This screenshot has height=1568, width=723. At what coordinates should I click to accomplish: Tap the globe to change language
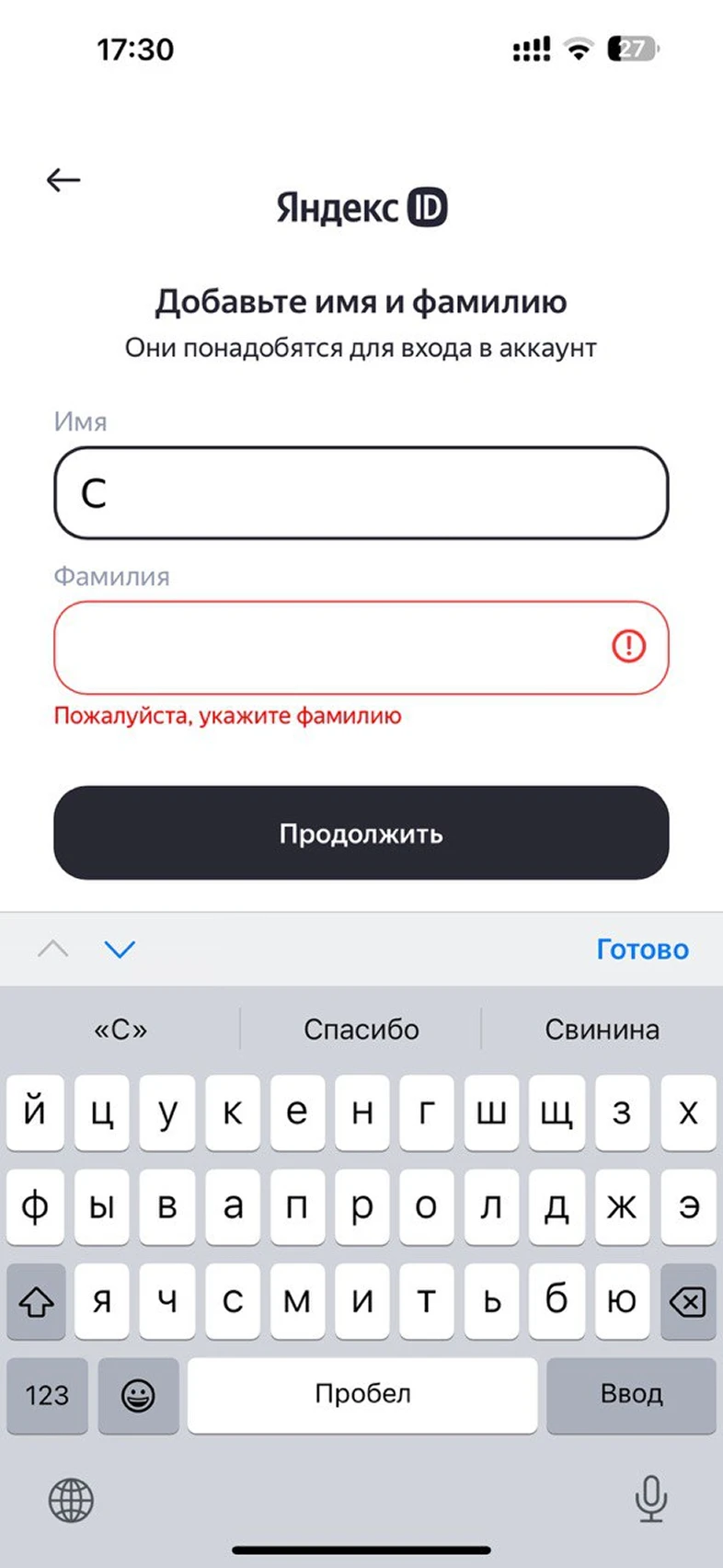71,1500
